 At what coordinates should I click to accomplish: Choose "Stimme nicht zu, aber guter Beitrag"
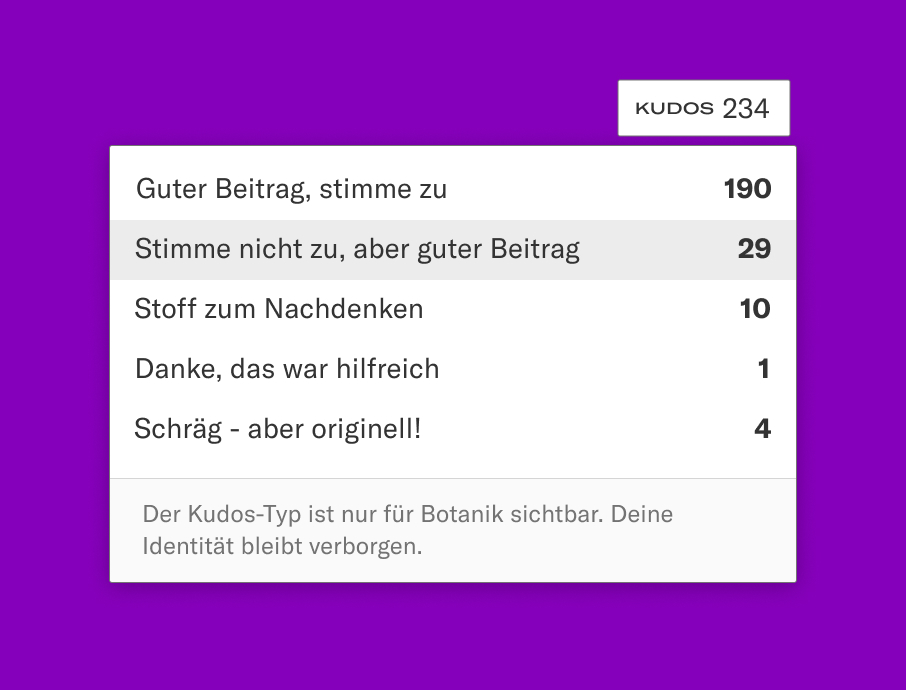pos(452,249)
